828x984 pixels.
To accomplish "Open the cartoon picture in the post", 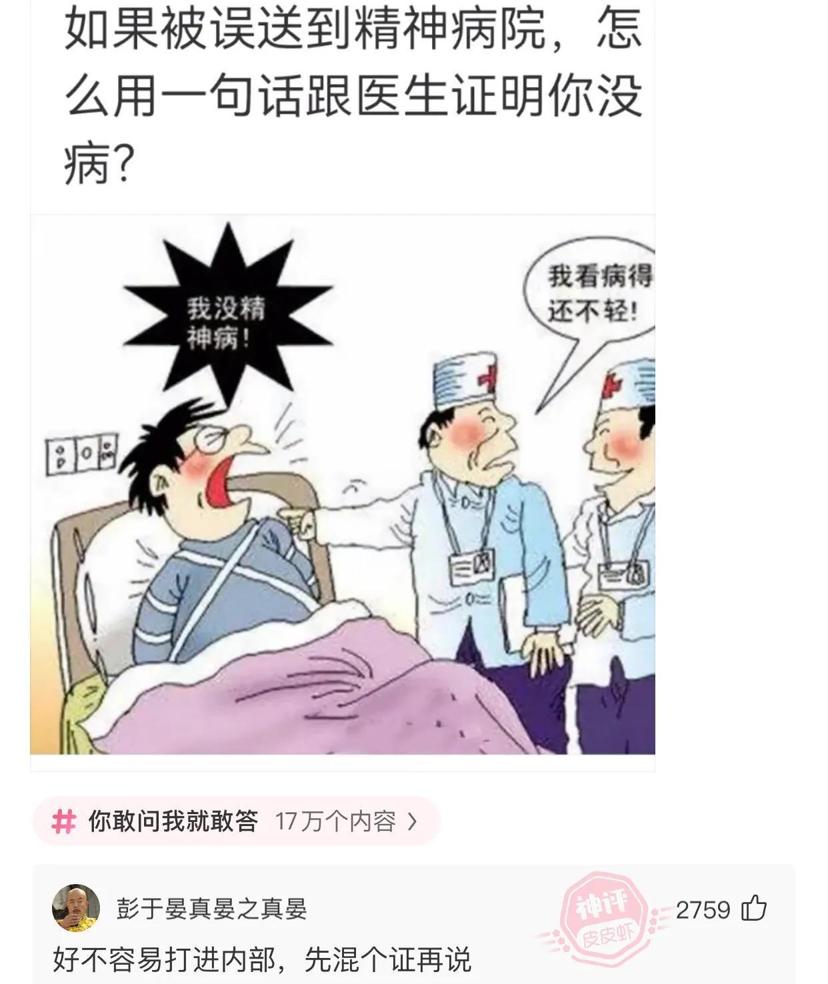I will 342,485.
